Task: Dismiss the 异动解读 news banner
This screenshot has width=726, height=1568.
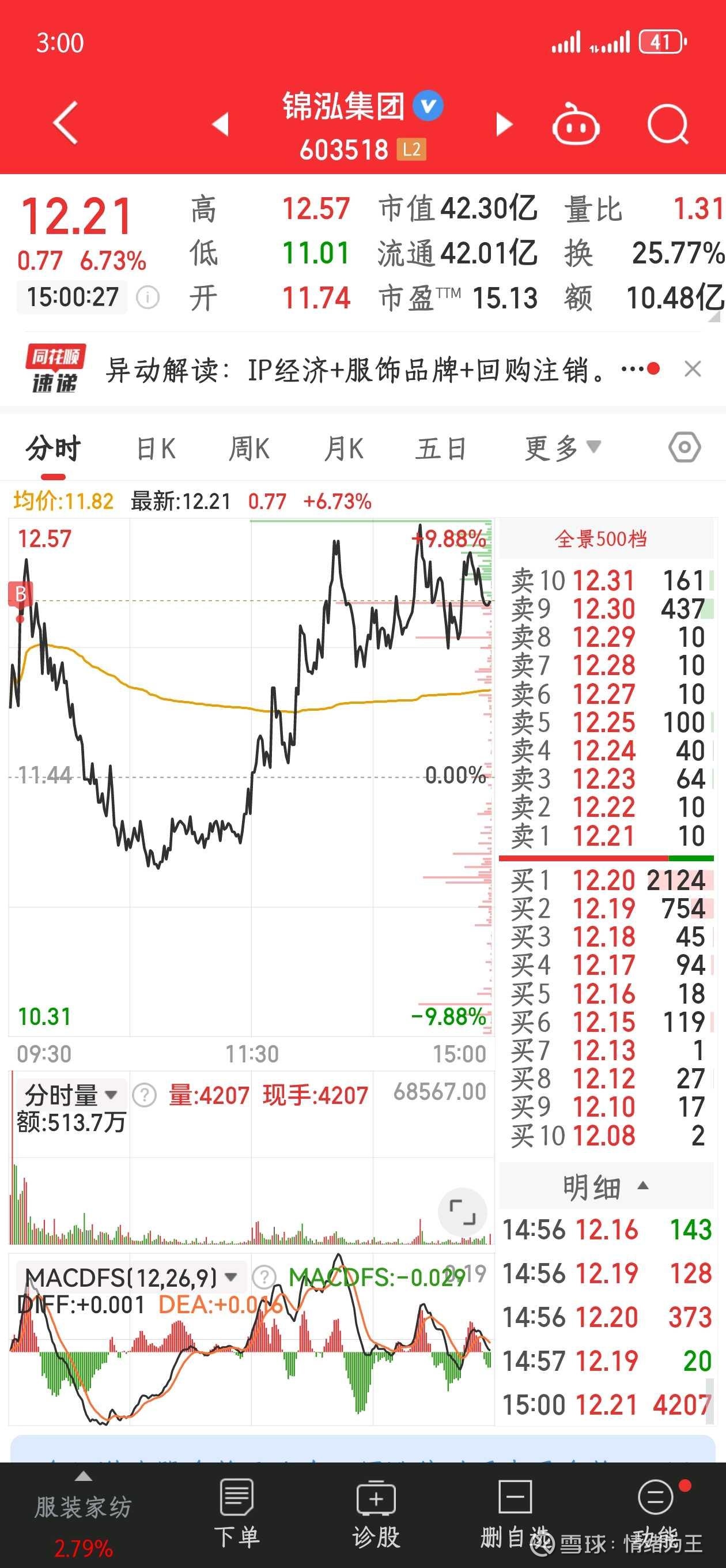Action: (x=693, y=369)
